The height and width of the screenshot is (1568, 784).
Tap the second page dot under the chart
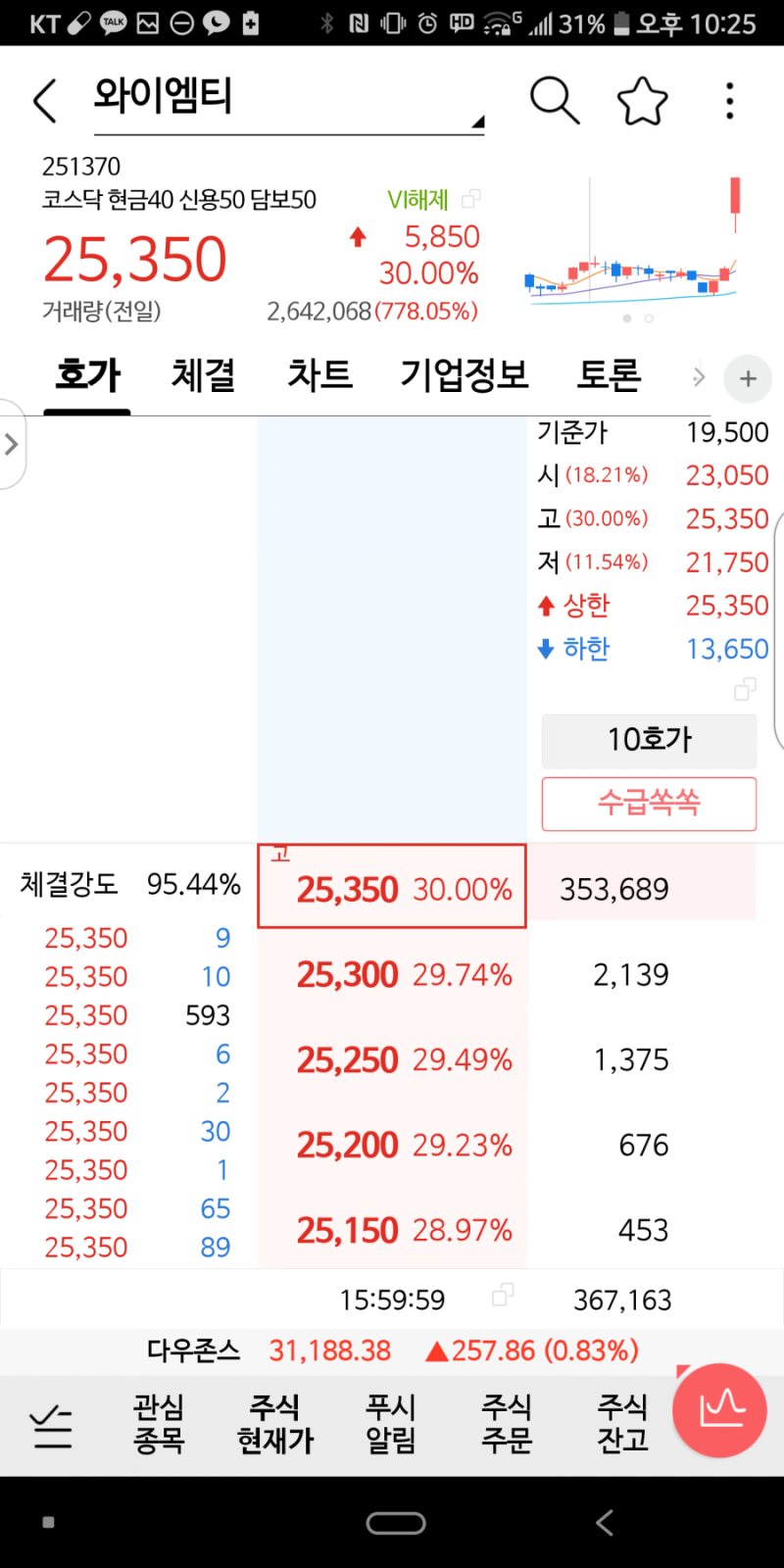pos(648,317)
